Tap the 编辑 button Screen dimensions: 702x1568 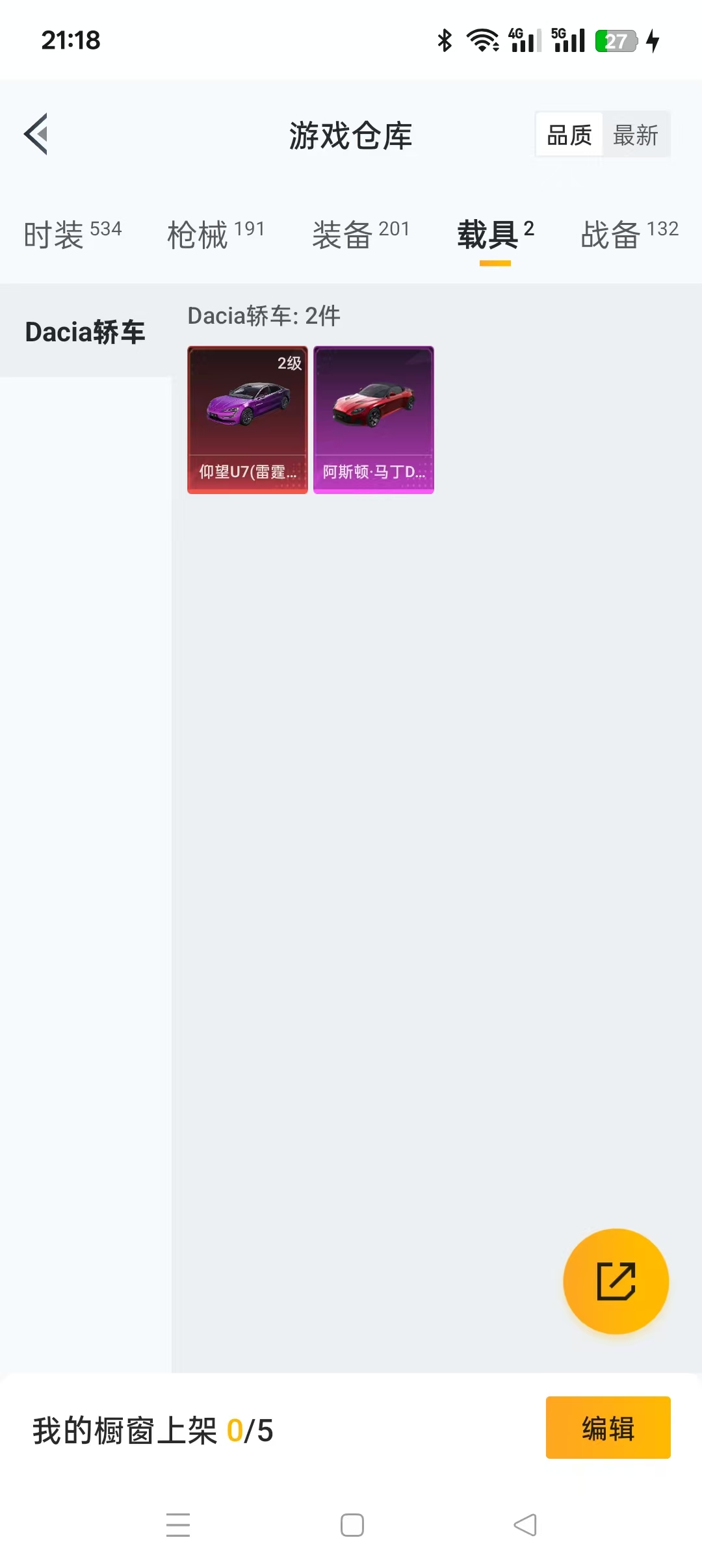click(608, 1428)
